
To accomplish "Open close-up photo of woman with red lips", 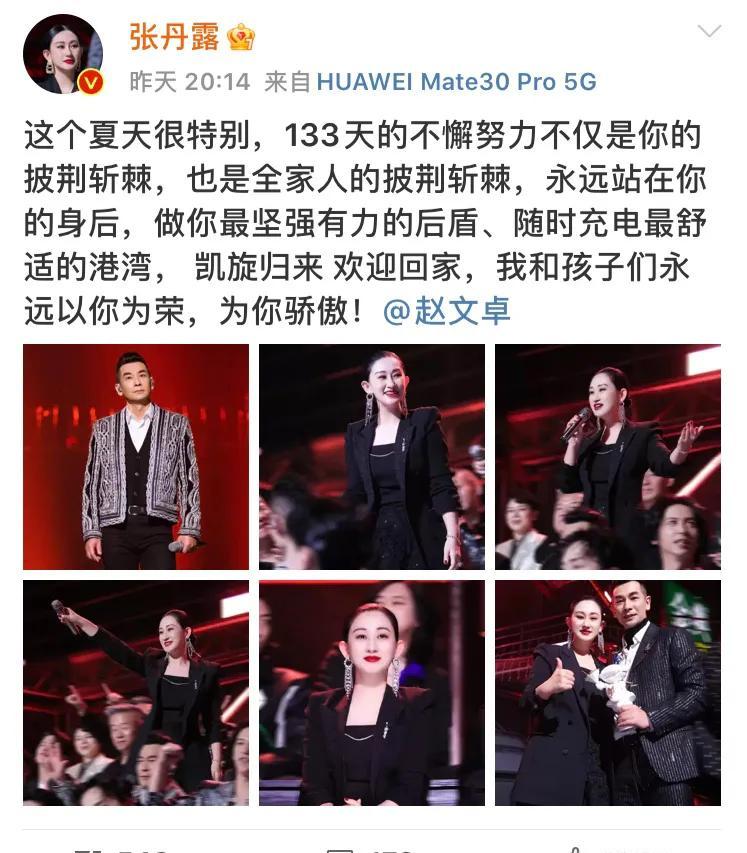I will (x=372, y=693).
